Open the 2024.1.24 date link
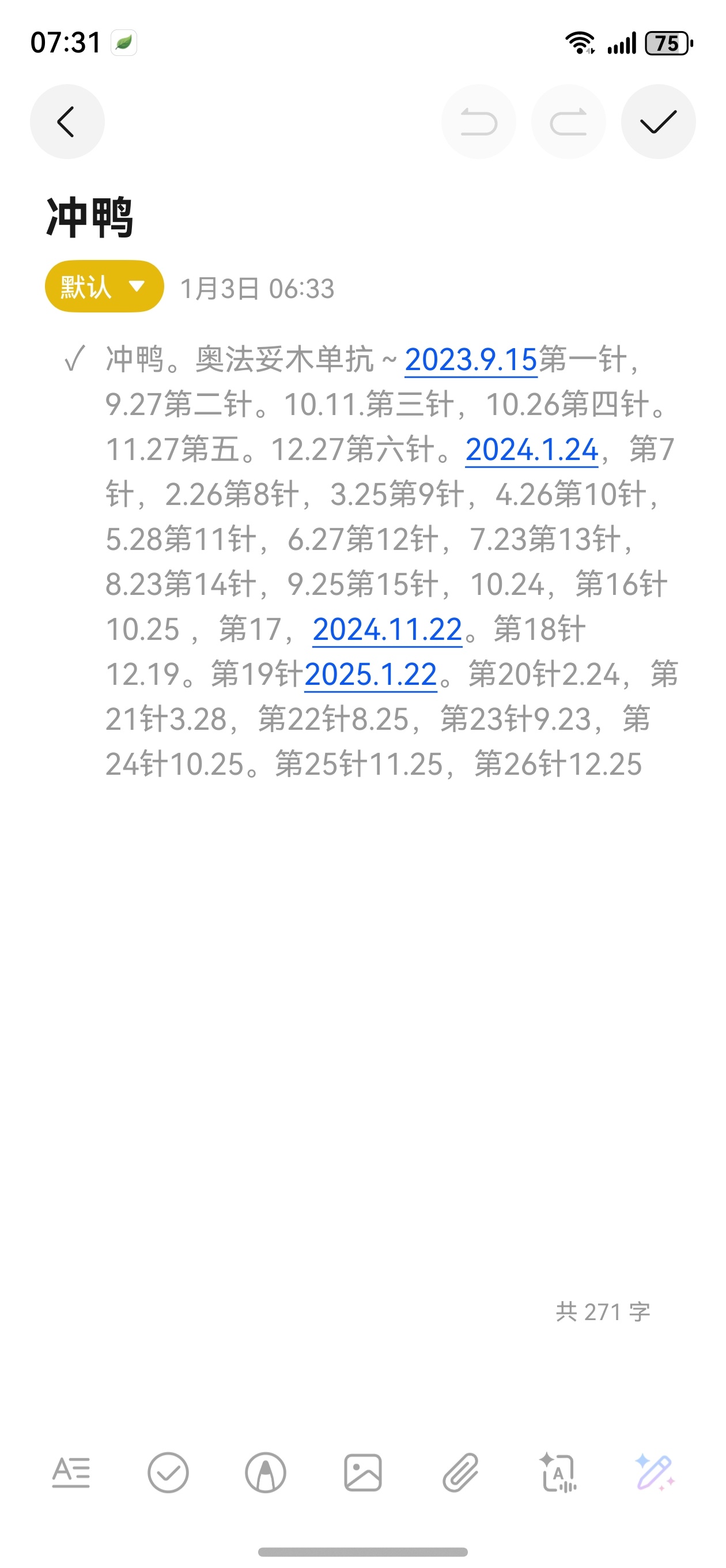 point(531,449)
